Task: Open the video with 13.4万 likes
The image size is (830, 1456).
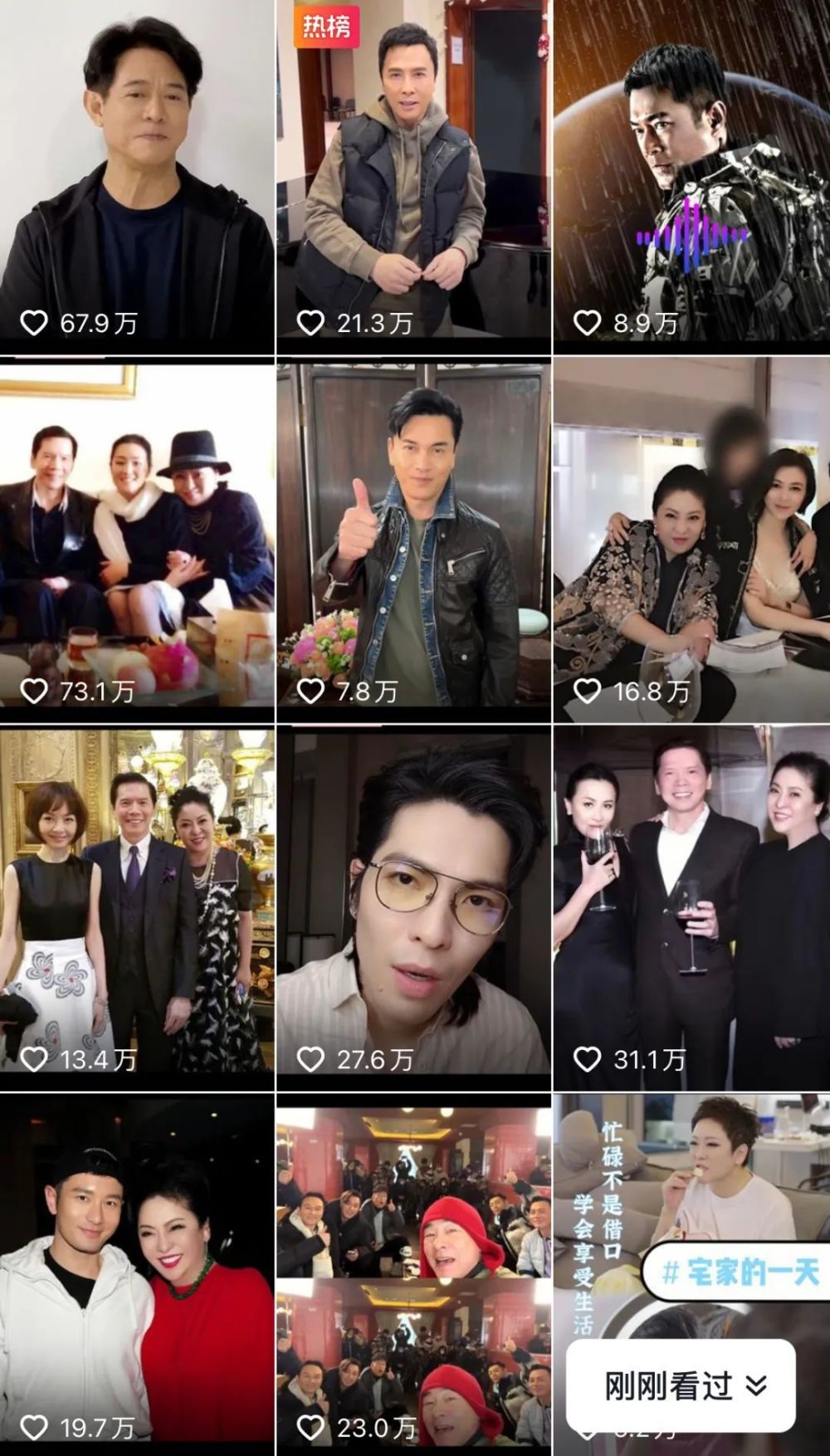Action: pos(137,908)
